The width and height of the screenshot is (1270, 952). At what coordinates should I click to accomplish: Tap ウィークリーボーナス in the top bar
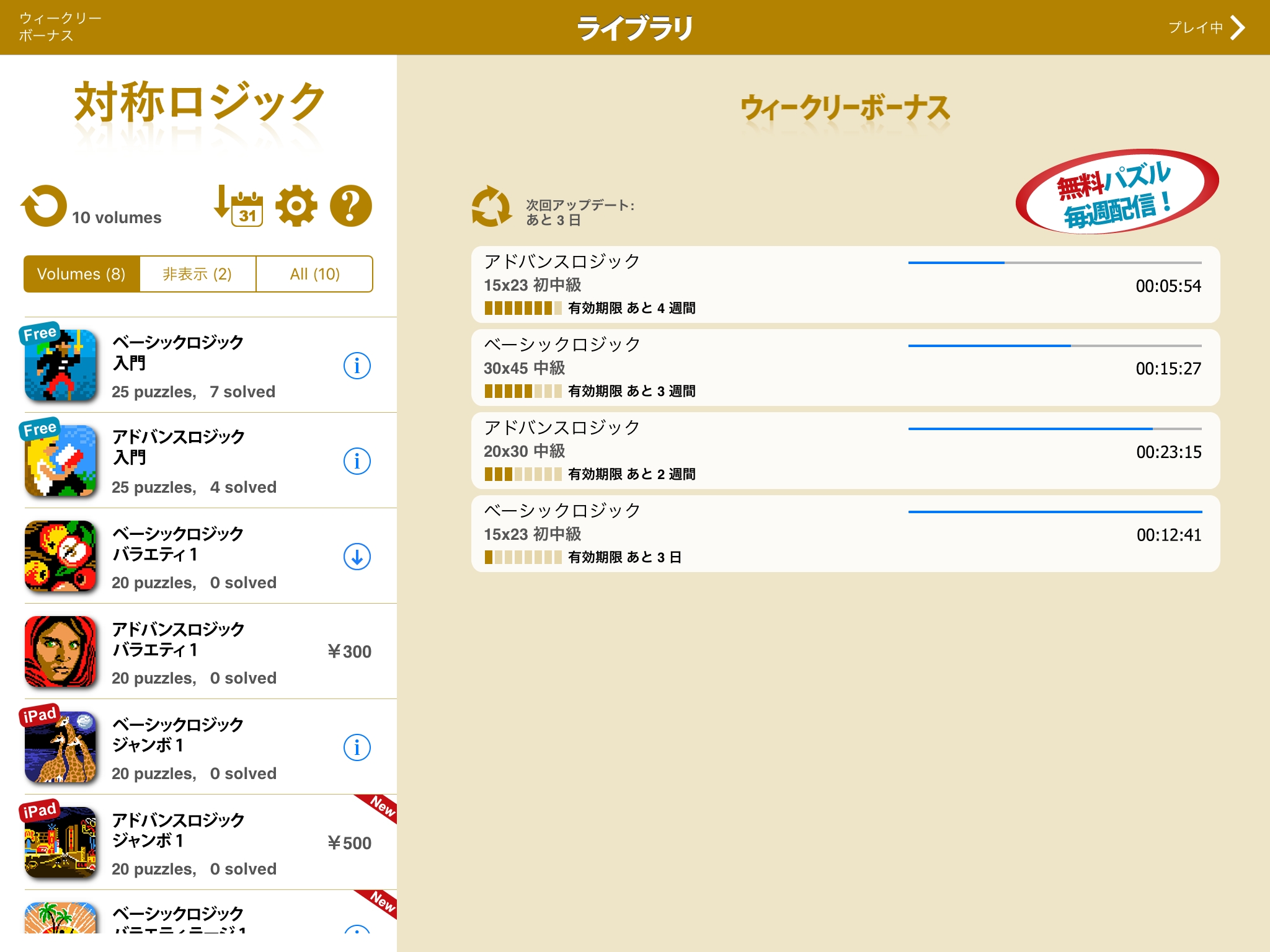60,27
